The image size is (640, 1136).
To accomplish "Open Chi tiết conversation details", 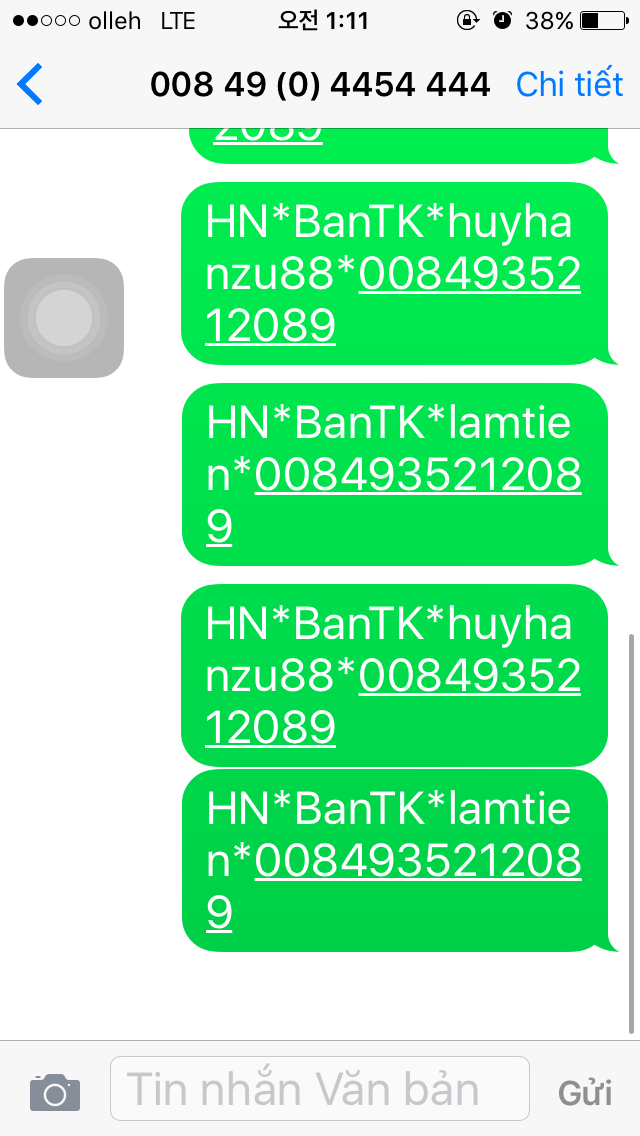I will 569,85.
